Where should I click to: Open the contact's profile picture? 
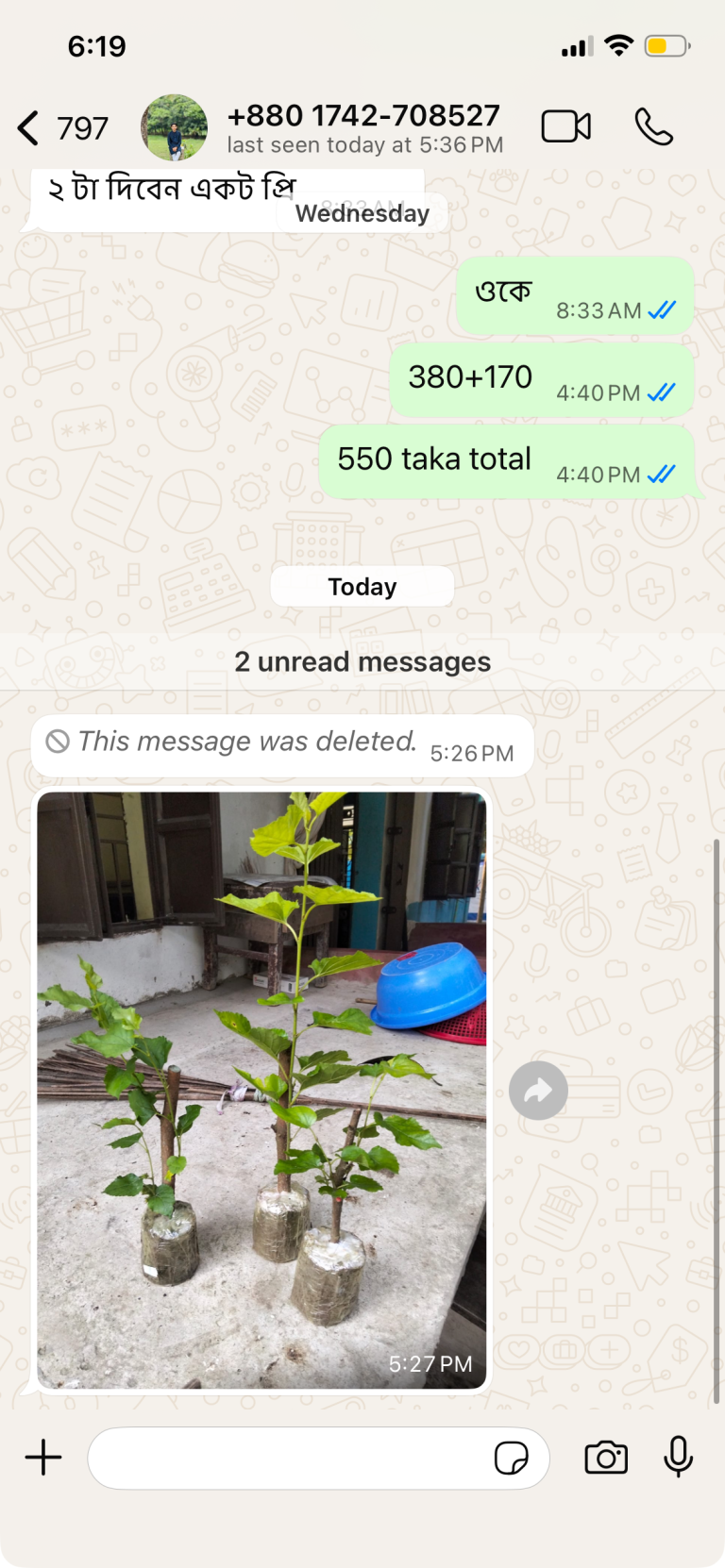click(174, 127)
